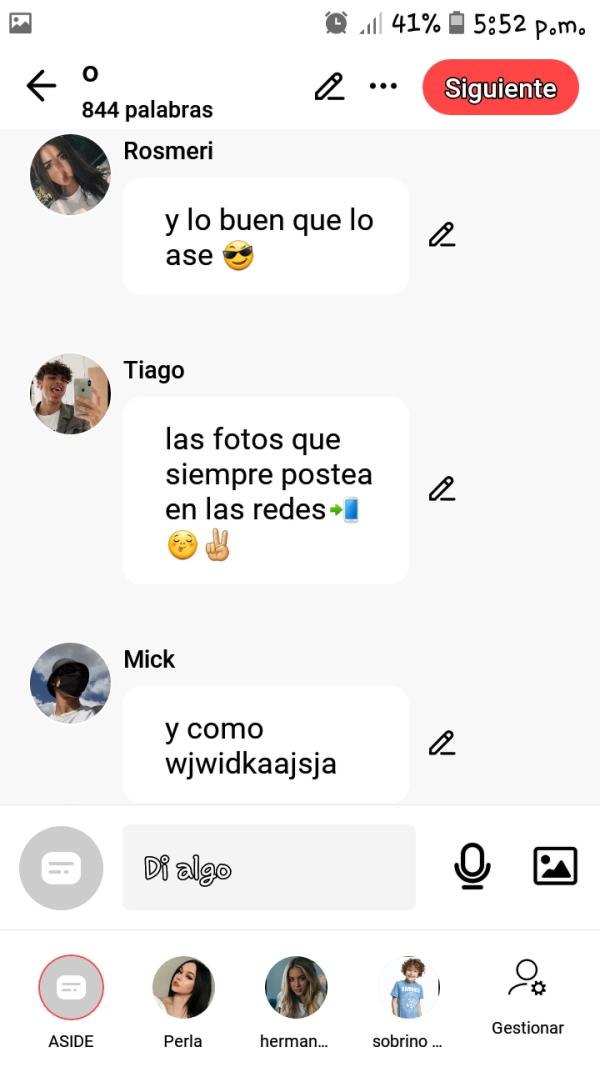Go back using the arrow icon

41,87
